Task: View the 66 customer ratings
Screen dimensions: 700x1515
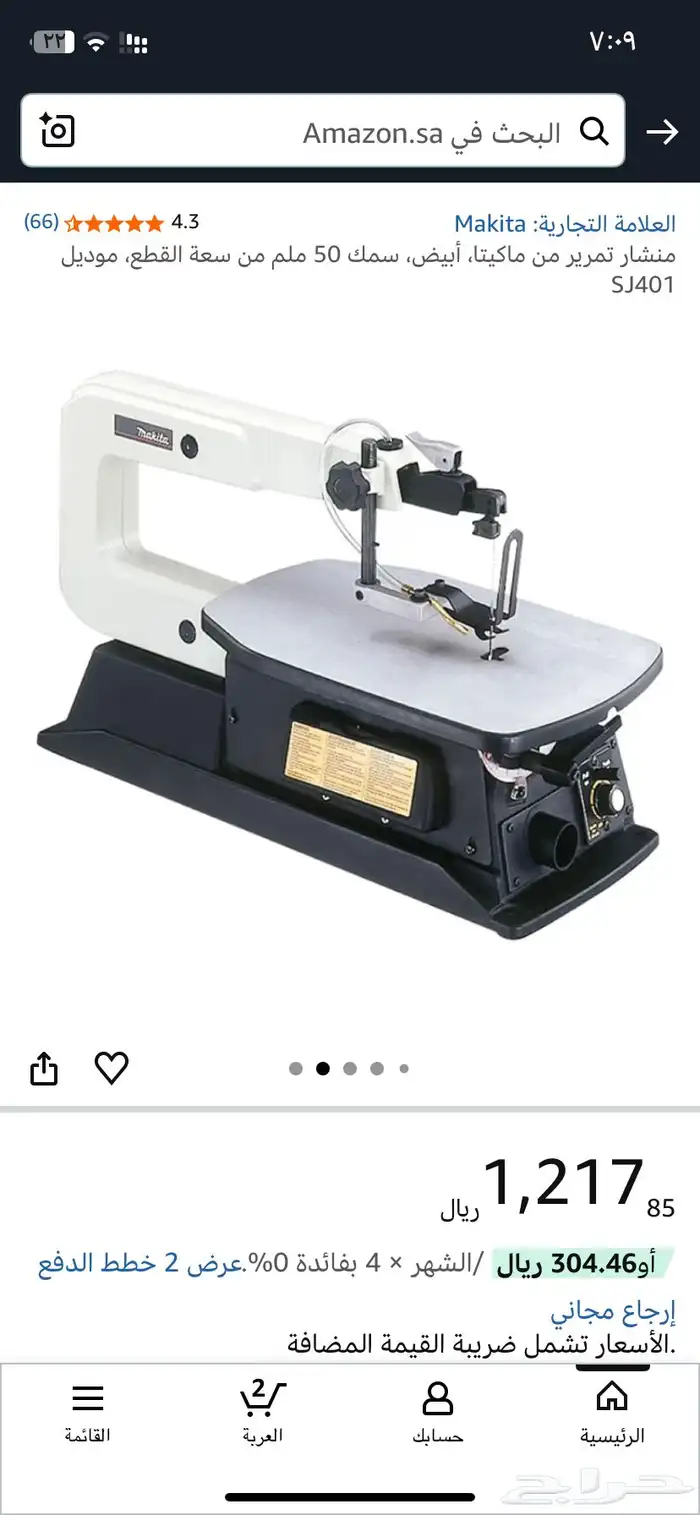Action: [42, 222]
